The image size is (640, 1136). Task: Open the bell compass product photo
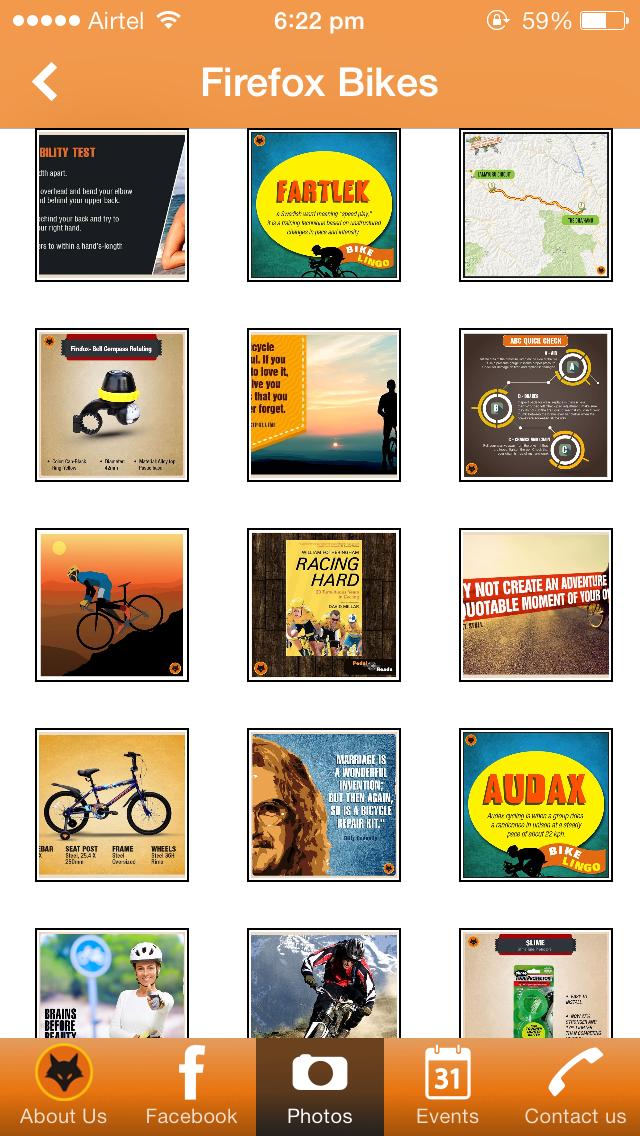tap(112, 405)
